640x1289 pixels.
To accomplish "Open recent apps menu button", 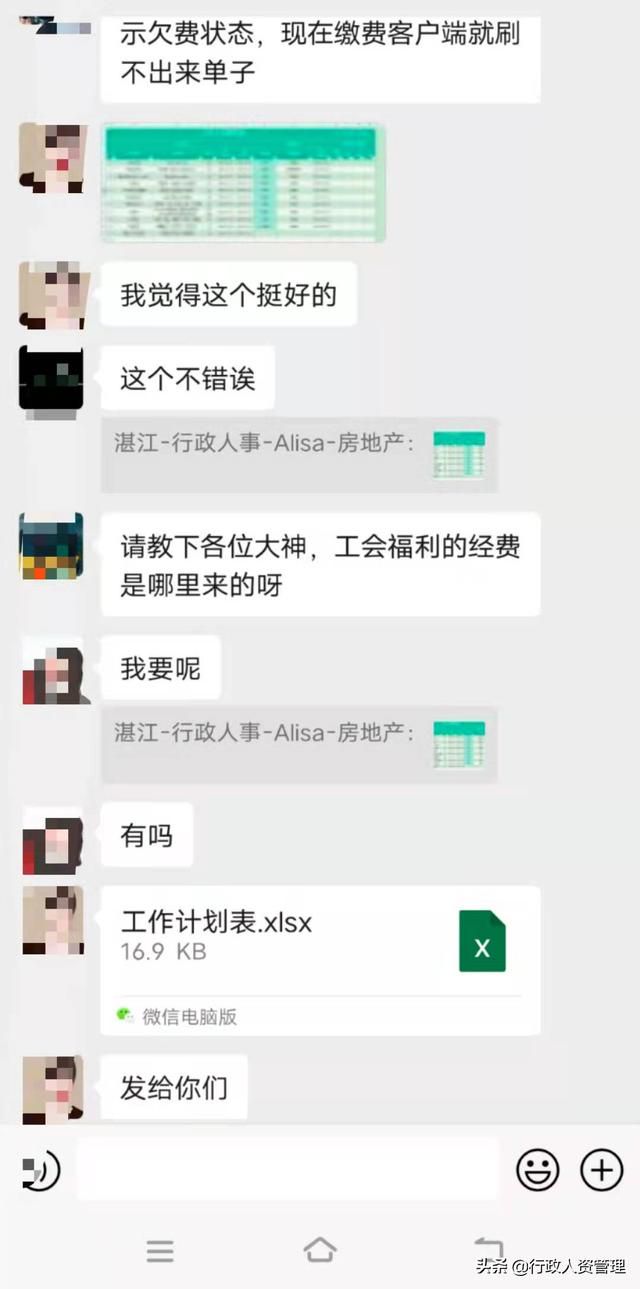I will point(160,1250).
